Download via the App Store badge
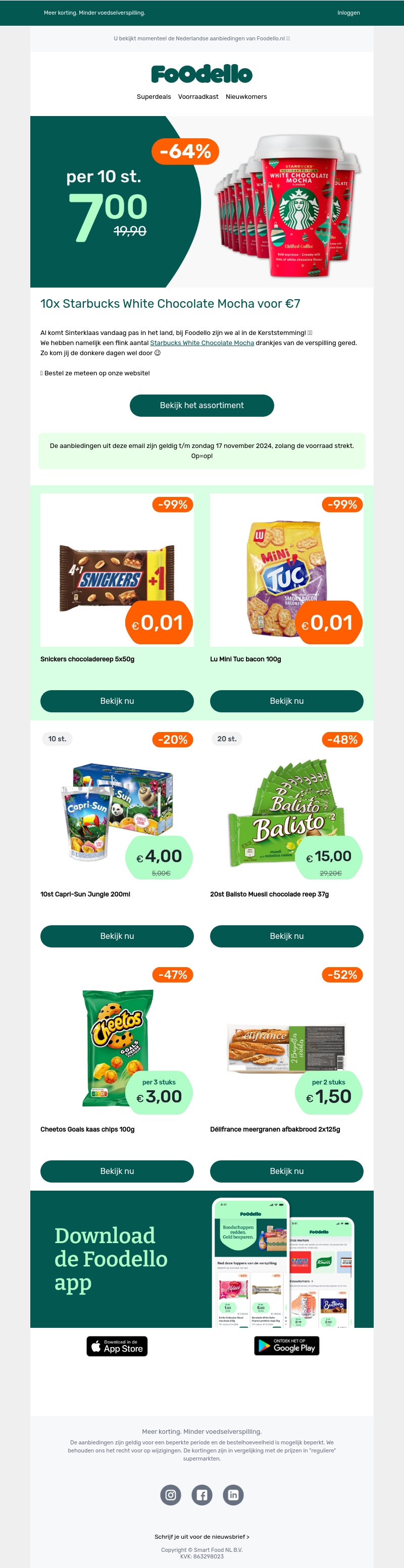Viewport: 404px width, 1568px height. coord(117,1346)
